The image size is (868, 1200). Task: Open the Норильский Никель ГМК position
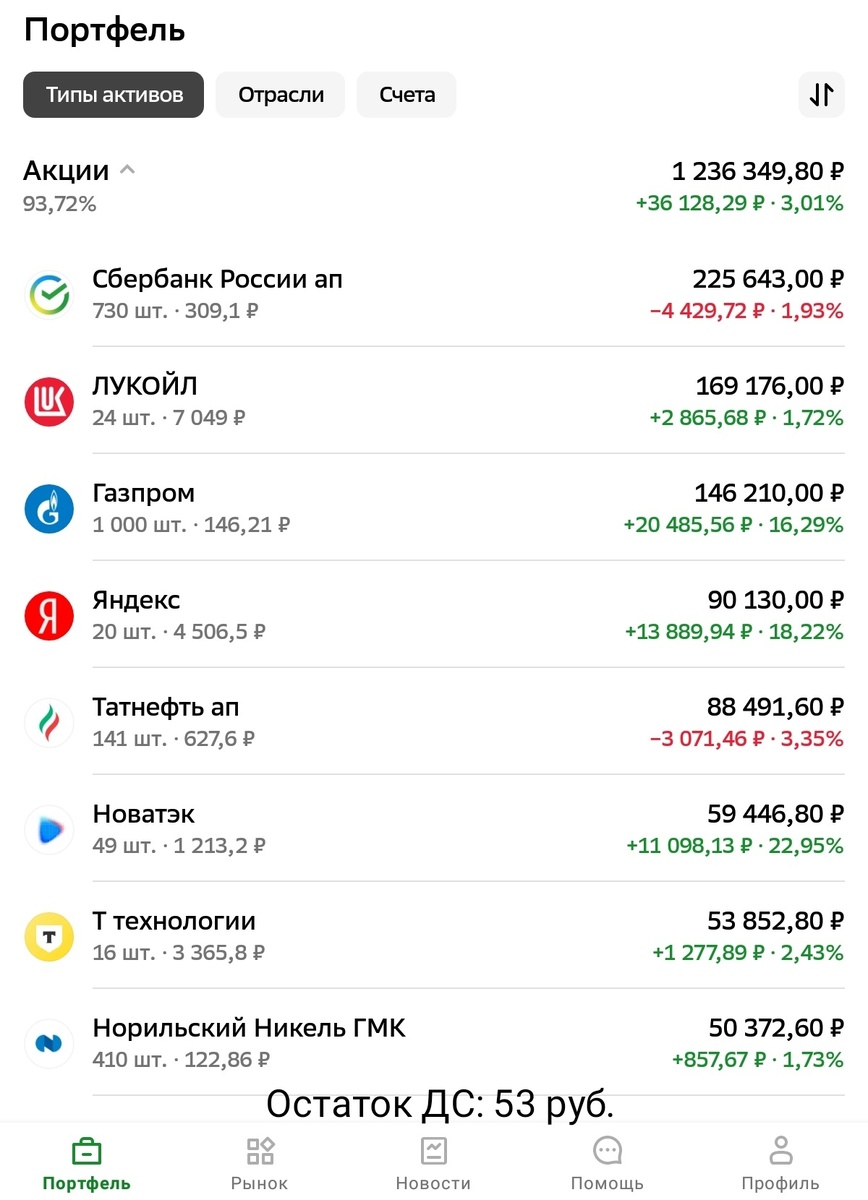coord(434,1043)
